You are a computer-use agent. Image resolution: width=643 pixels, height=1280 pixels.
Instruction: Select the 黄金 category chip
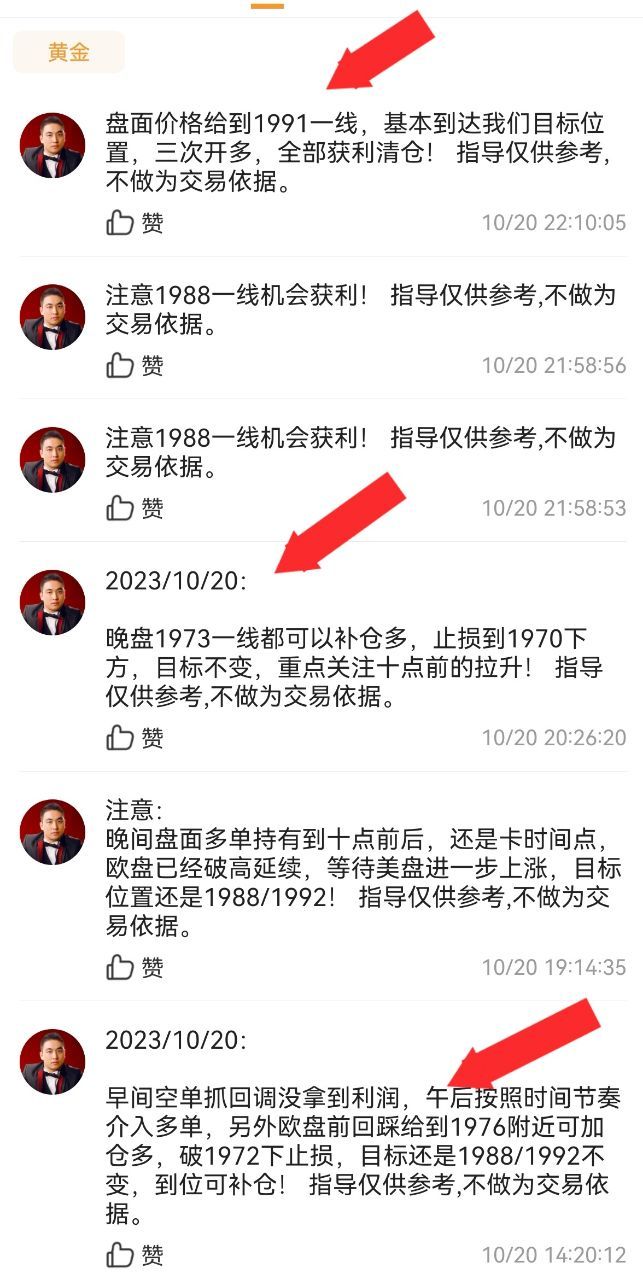[68, 52]
